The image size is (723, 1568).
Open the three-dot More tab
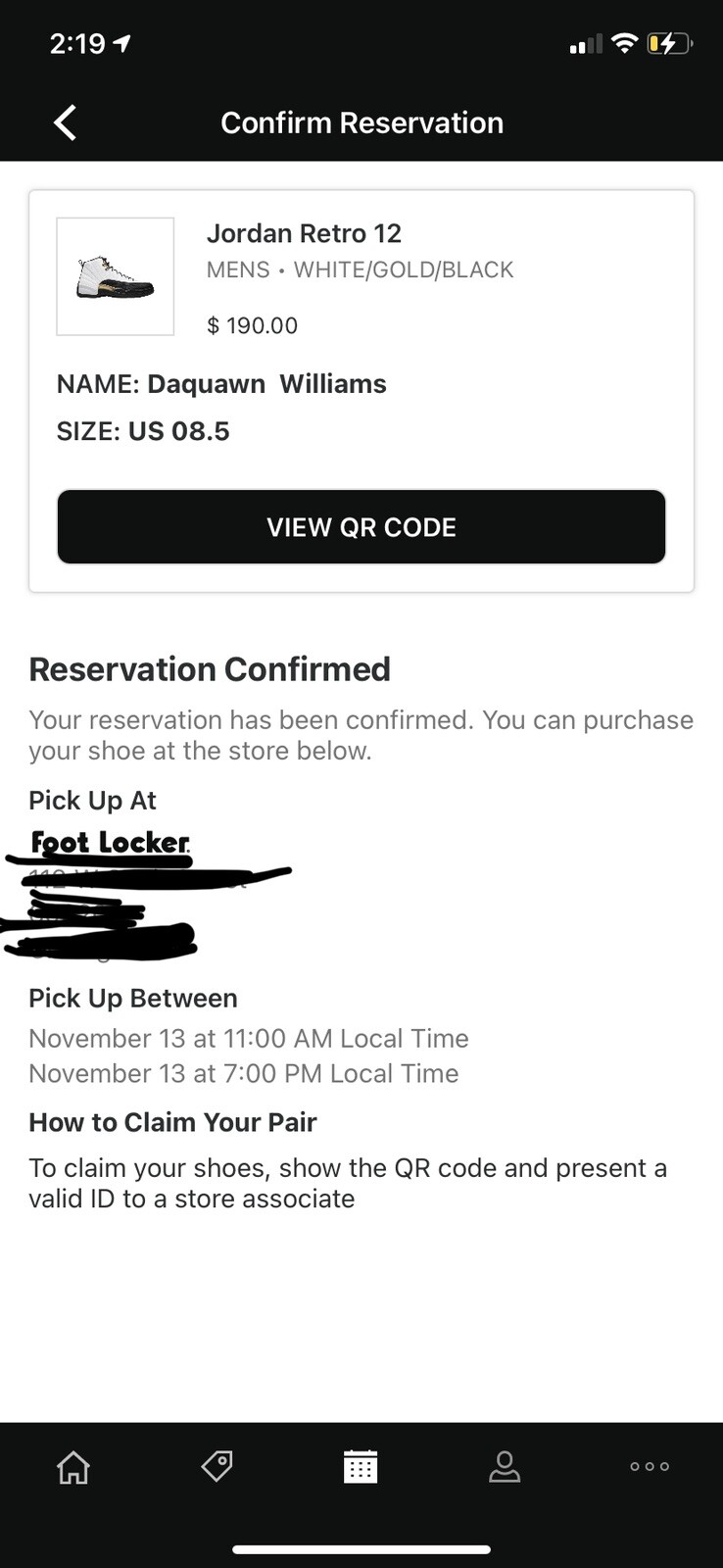coord(650,1466)
